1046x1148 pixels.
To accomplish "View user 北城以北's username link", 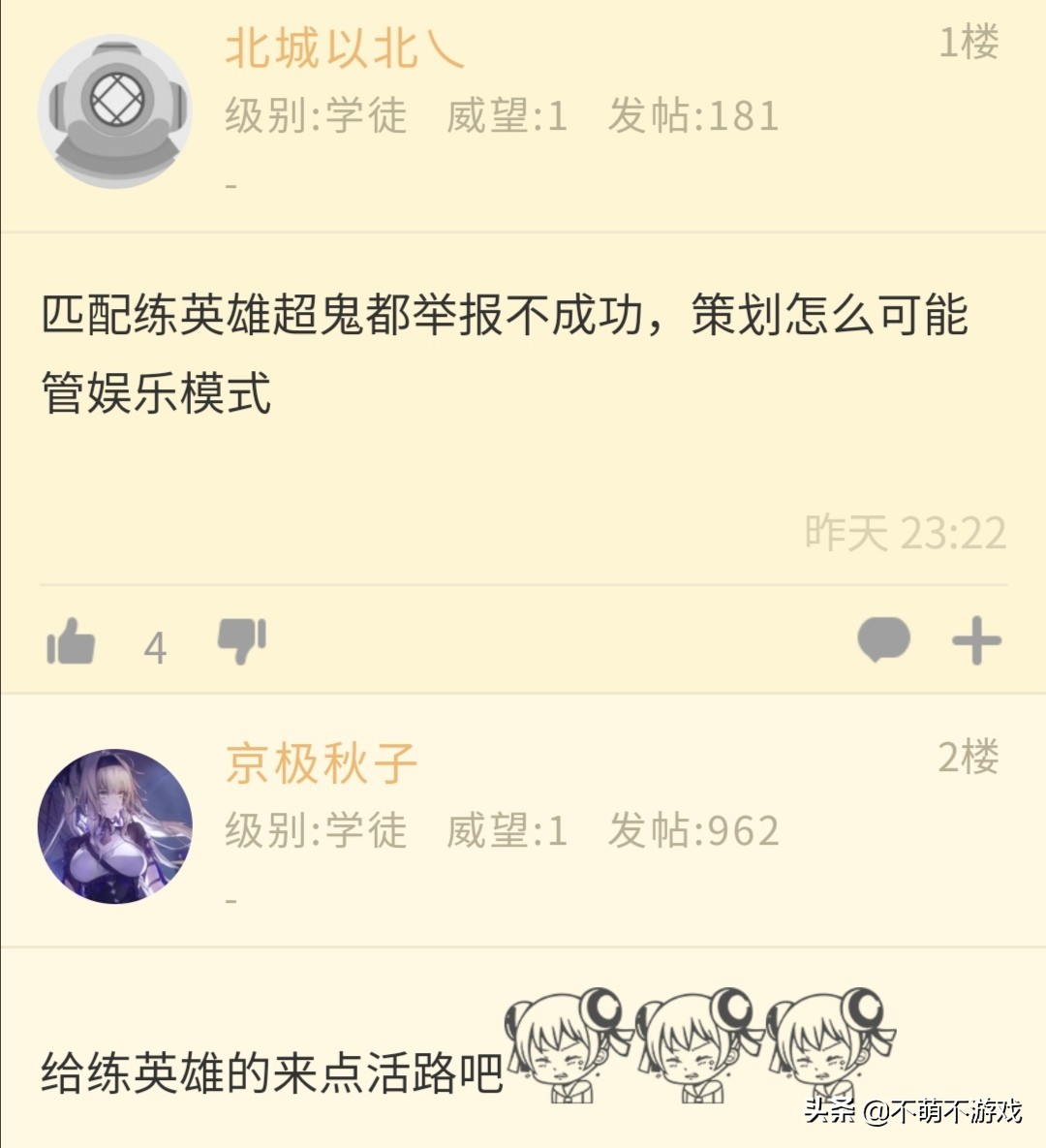I will (x=344, y=47).
